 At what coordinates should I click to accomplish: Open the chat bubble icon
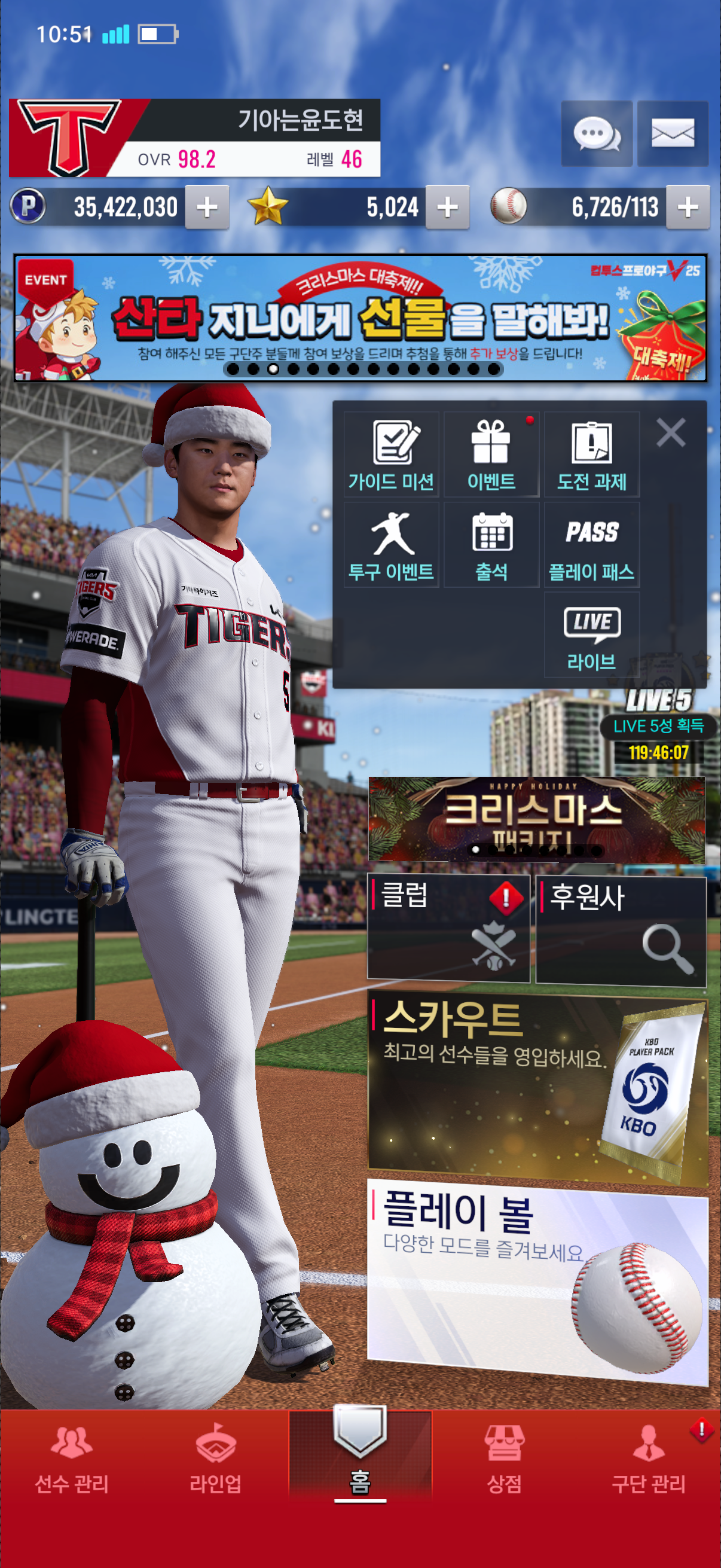click(x=596, y=133)
